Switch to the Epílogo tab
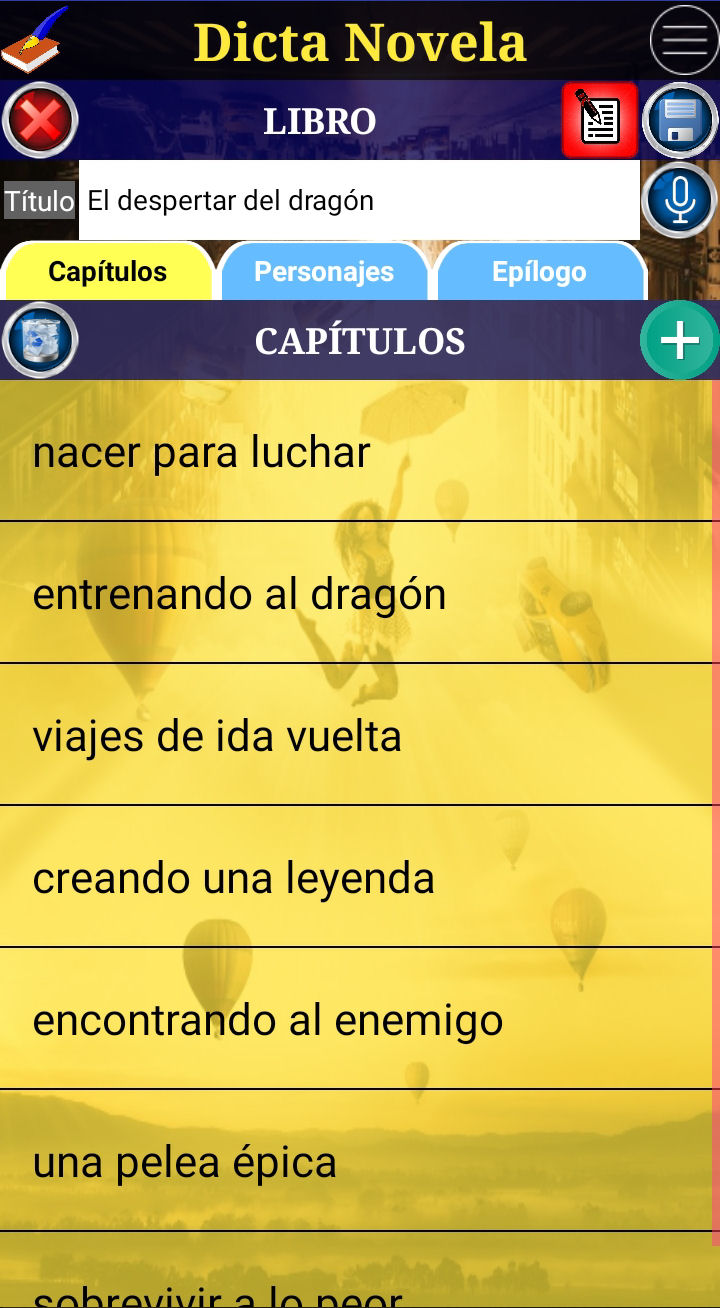The height and width of the screenshot is (1308, 720). tap(539, 272)
